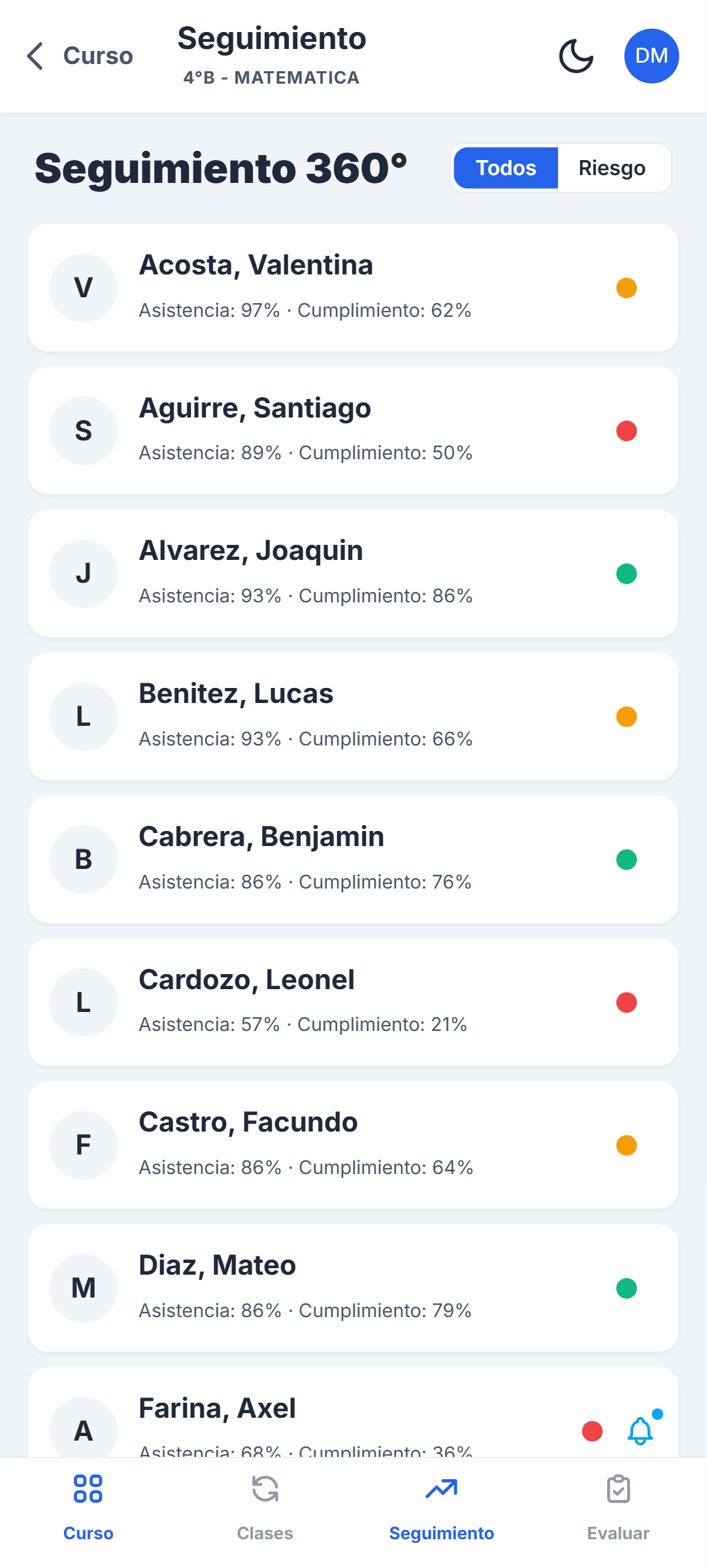Viewport: 707px width, 1568px height.
Task: Tap the red risk dot for Cardozo, Leonel
Action: point(627,1002)
